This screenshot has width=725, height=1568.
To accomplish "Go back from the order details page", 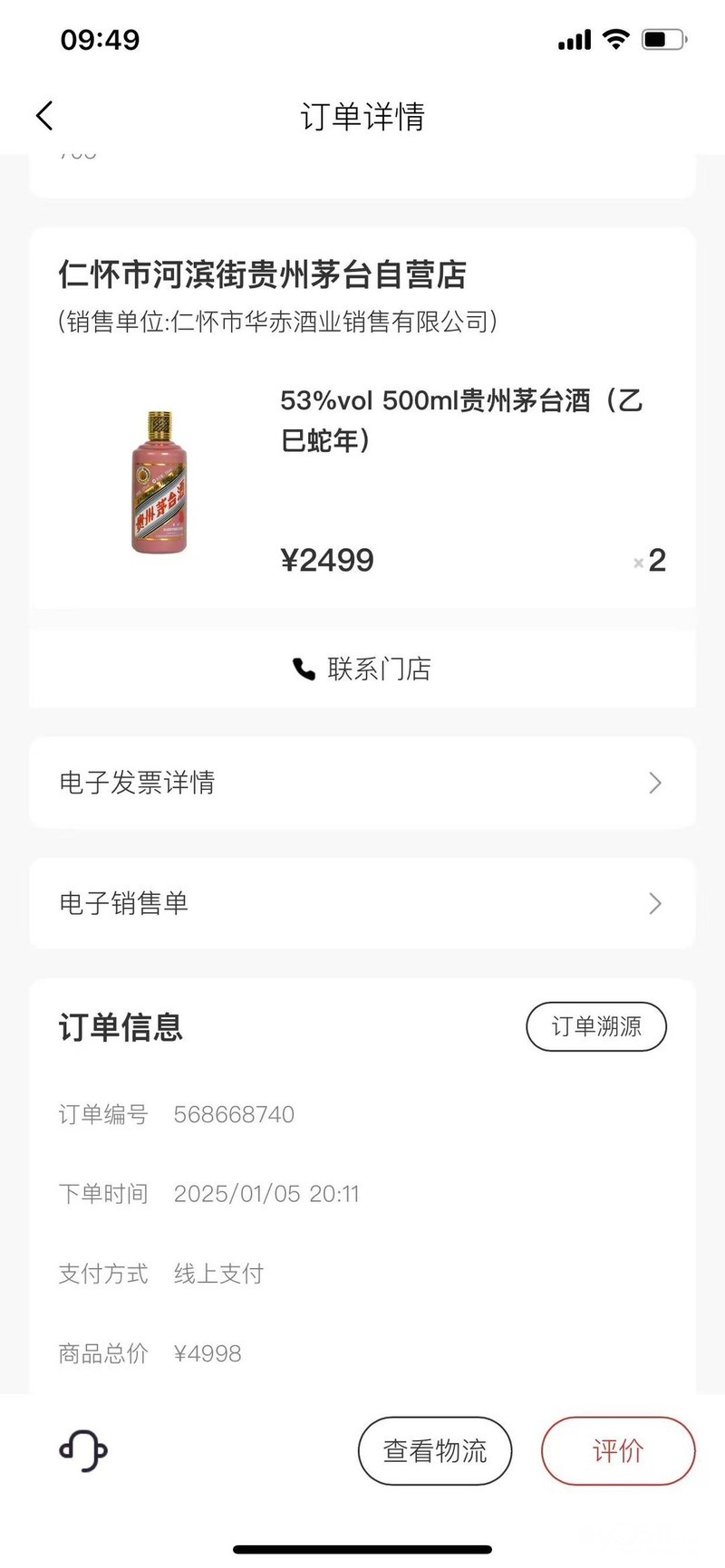I will coord(44,116).
